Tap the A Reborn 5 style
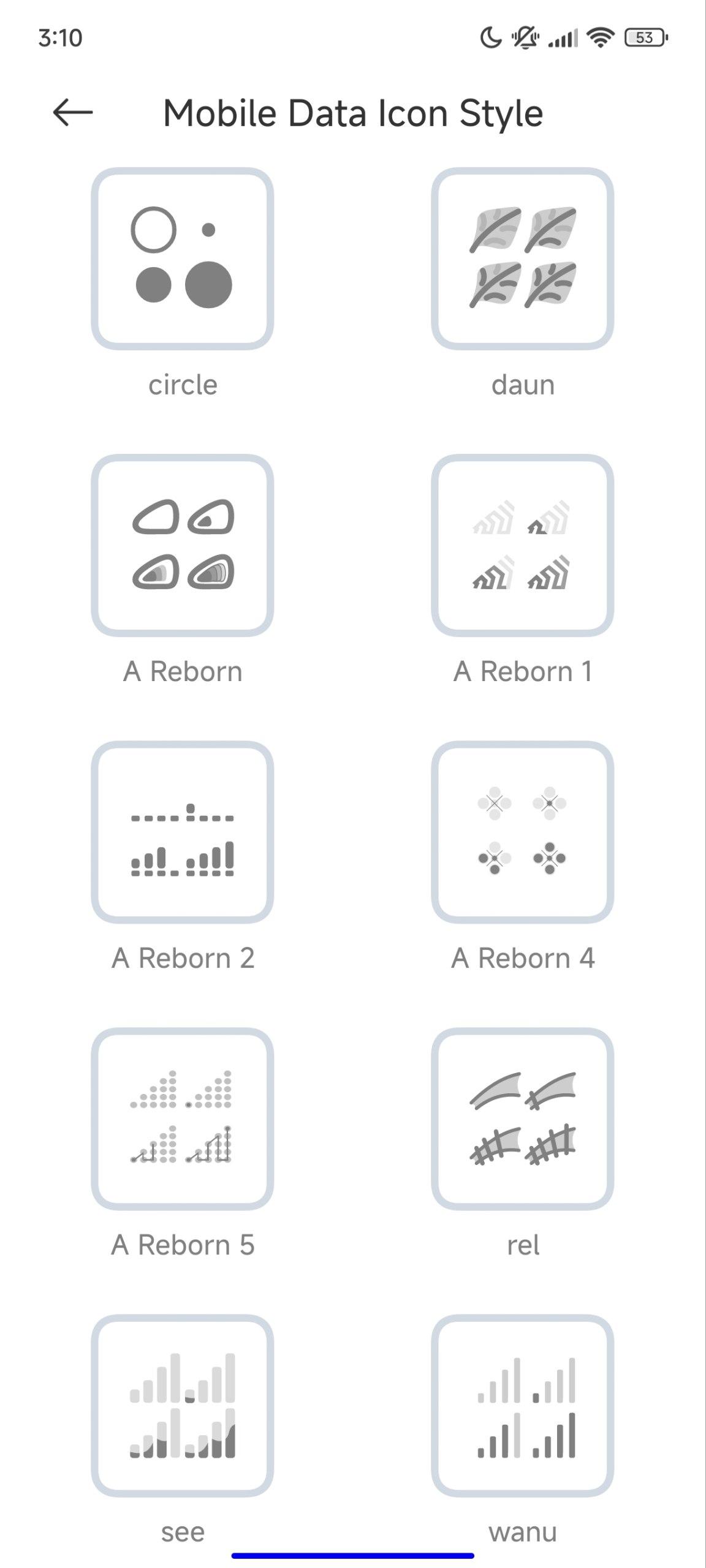This screenshot has width=706, height=1568. tap(183, 1118)
